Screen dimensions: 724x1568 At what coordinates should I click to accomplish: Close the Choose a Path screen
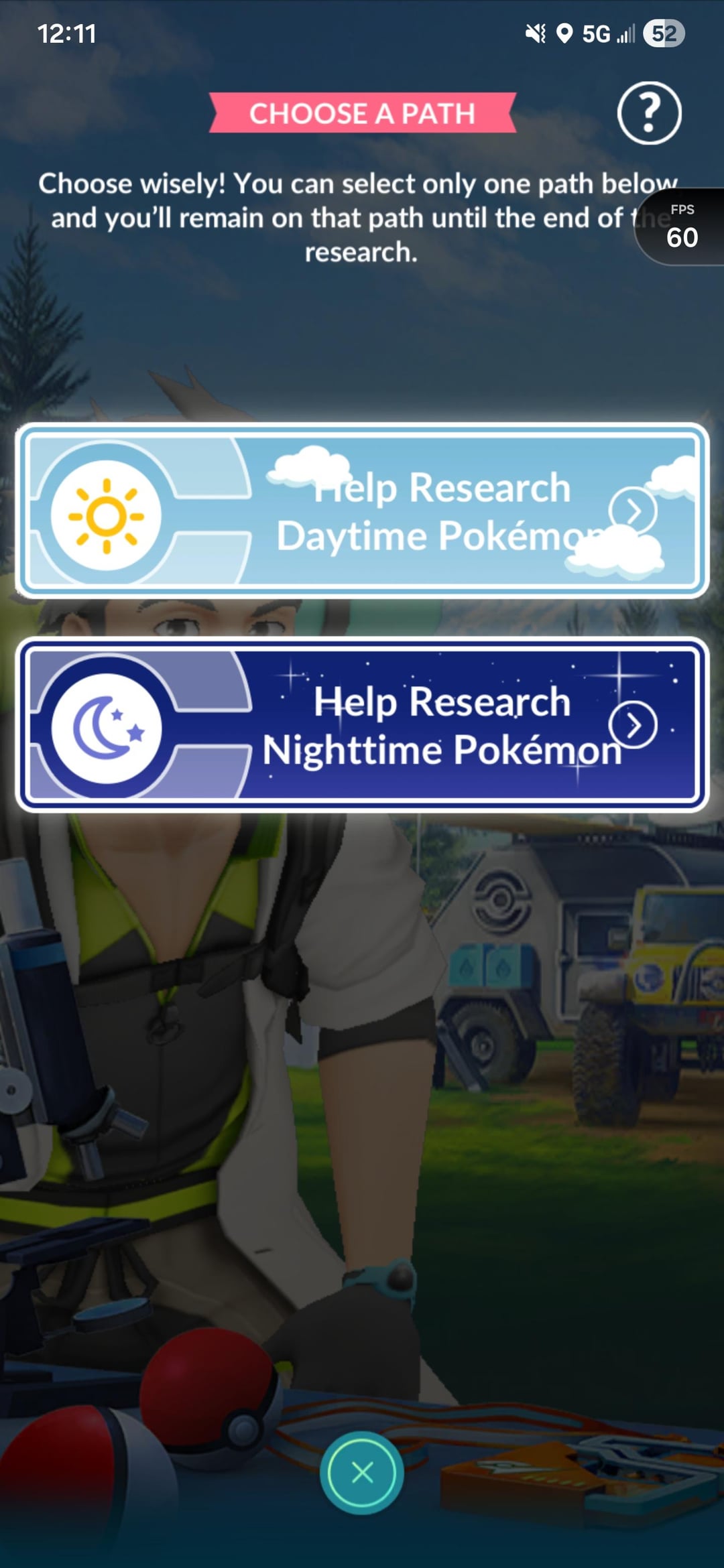click(362, 1472)
